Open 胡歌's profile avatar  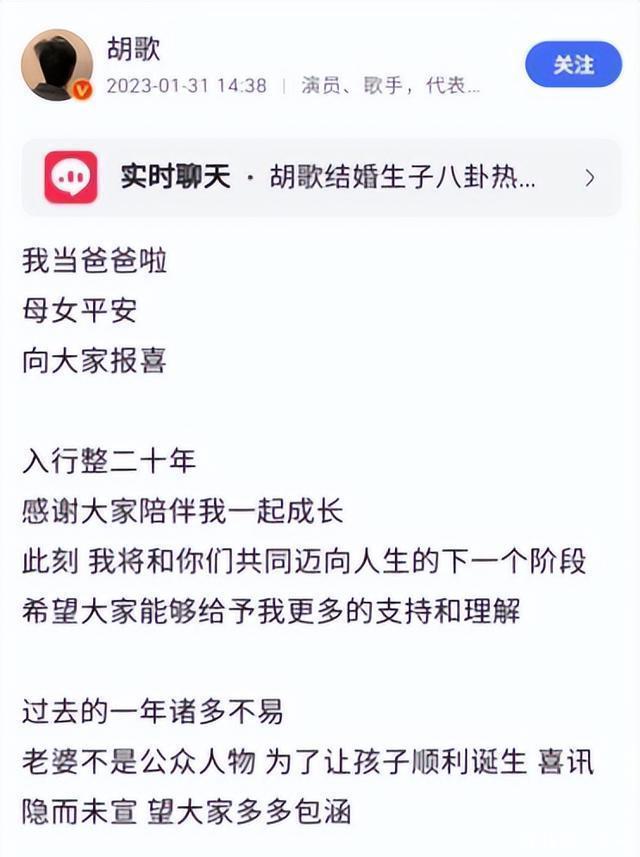tap(57, 65)
